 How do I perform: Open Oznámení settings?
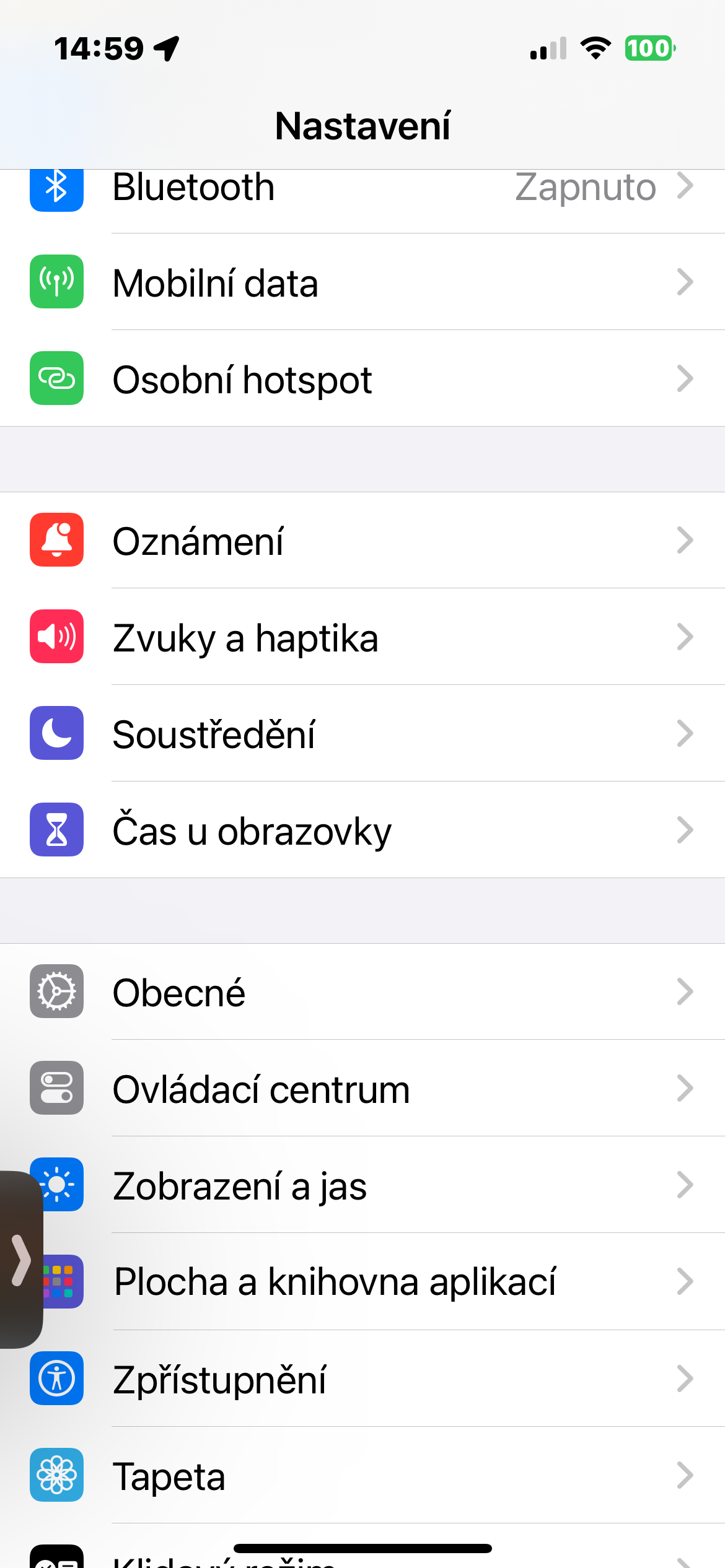372,541
